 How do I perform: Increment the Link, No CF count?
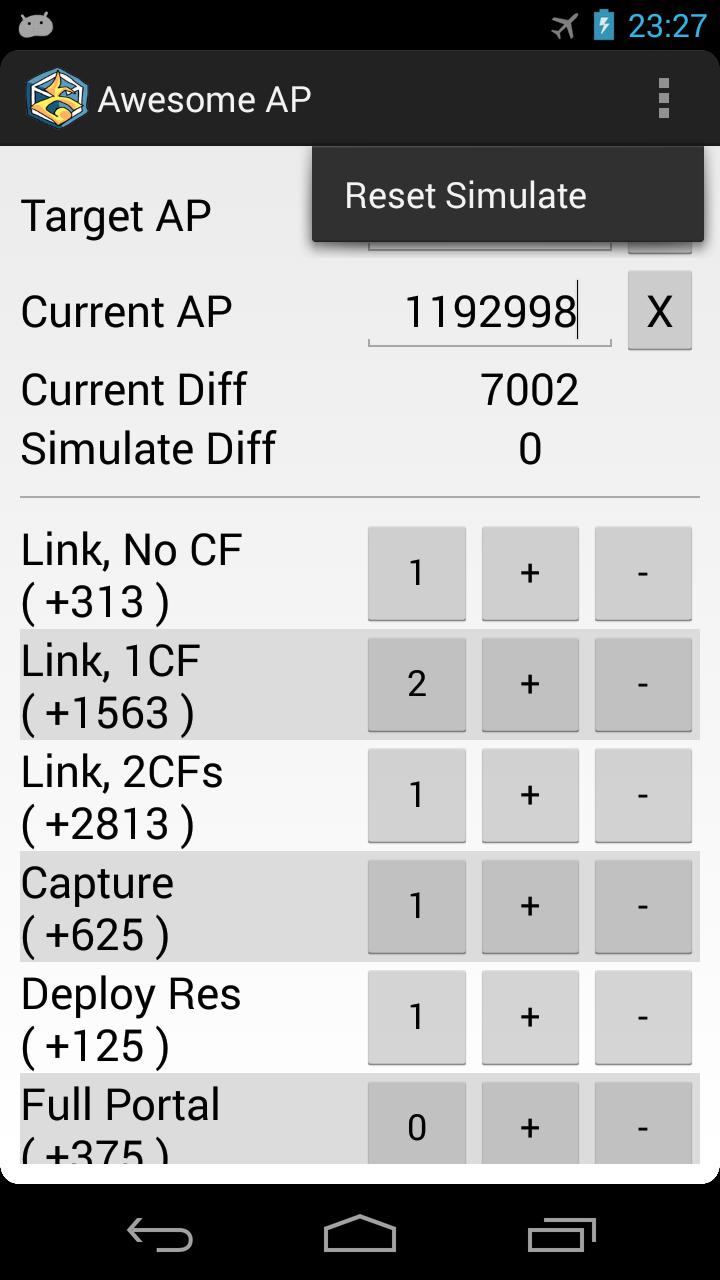(x=530, y=572)
